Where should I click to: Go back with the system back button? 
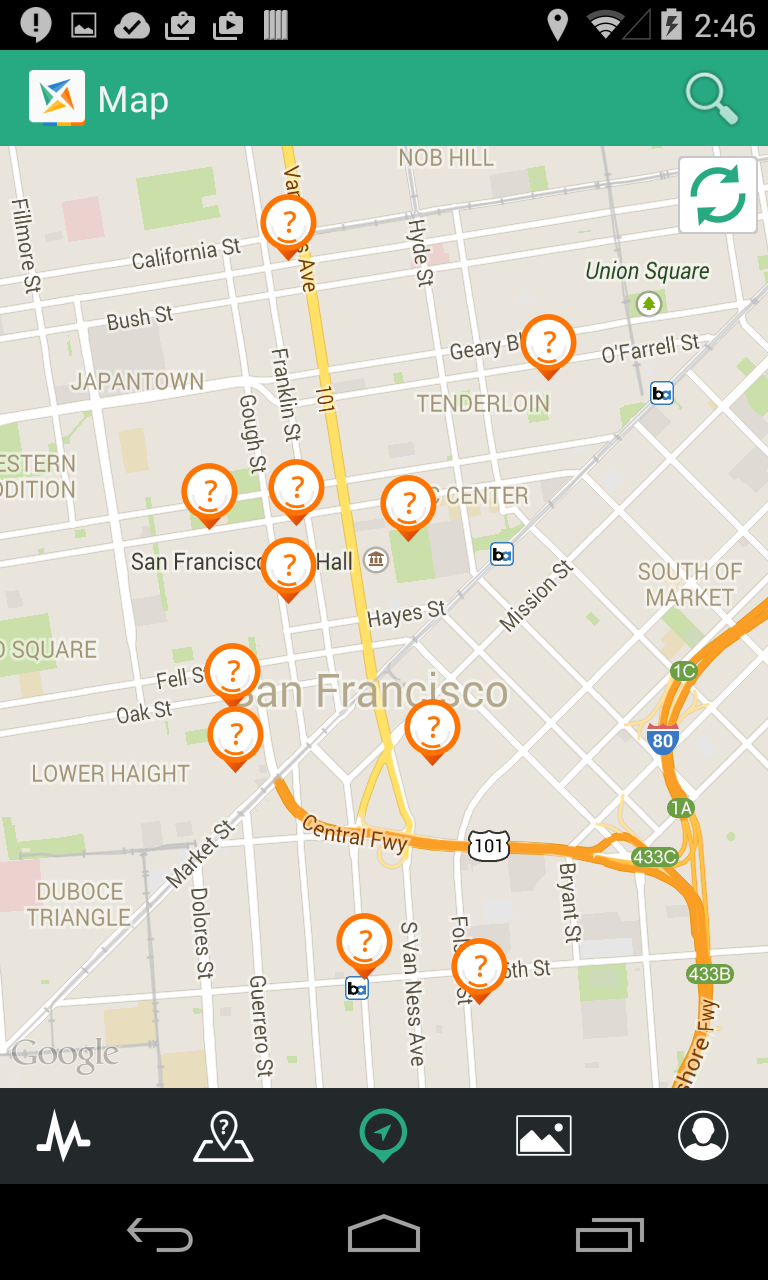[x=160, y=1236]
